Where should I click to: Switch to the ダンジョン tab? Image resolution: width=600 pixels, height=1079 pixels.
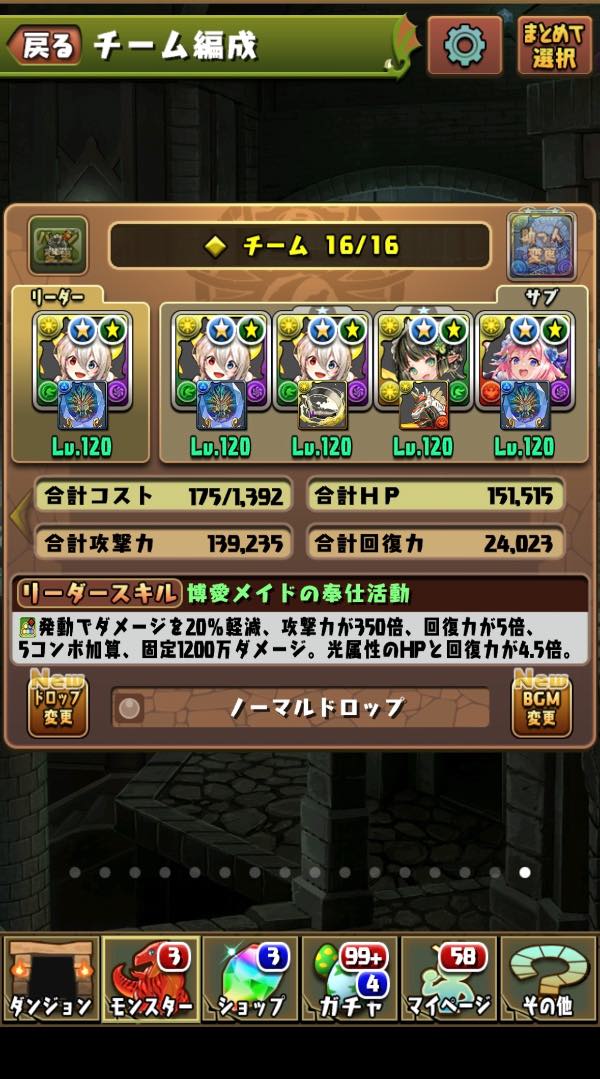[x=50, y=979]
